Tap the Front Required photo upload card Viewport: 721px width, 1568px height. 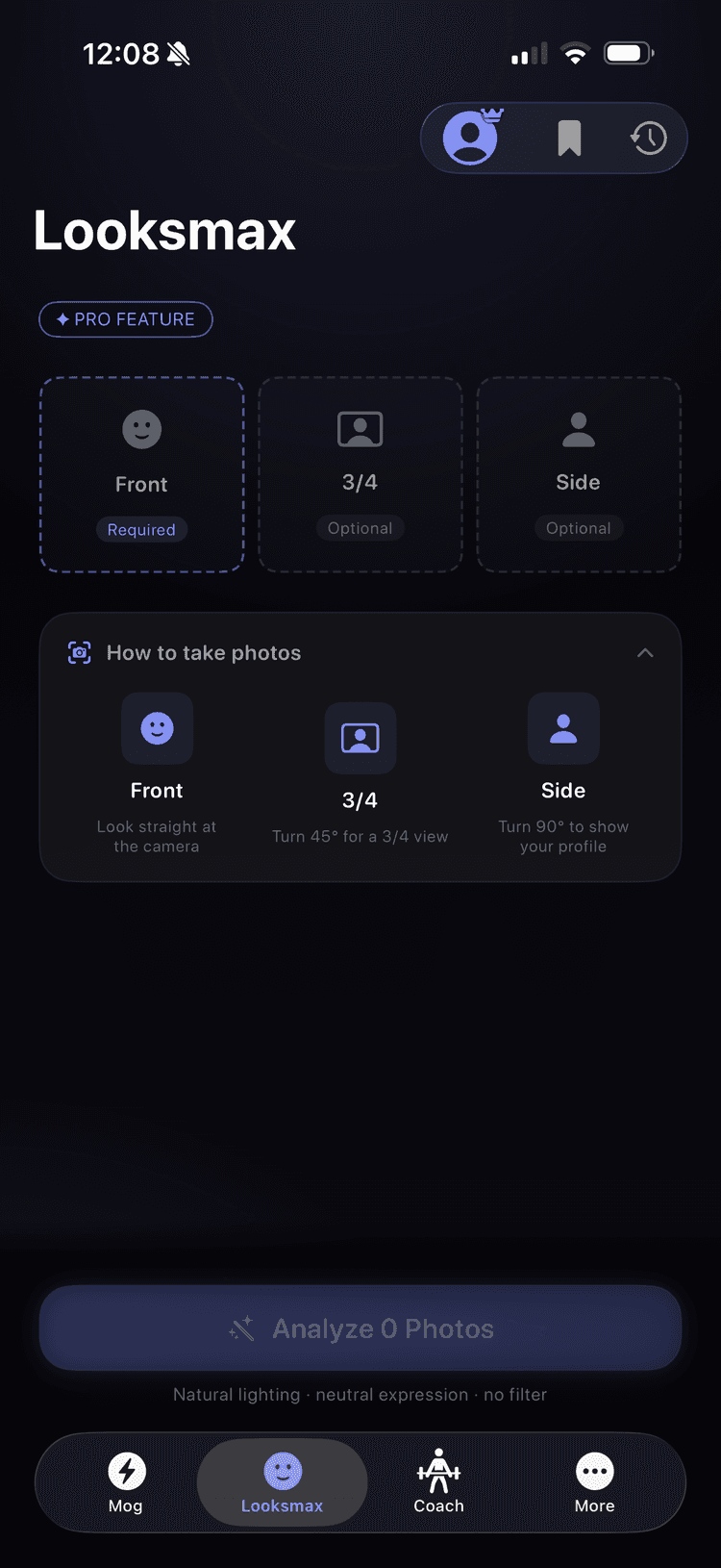141,474
